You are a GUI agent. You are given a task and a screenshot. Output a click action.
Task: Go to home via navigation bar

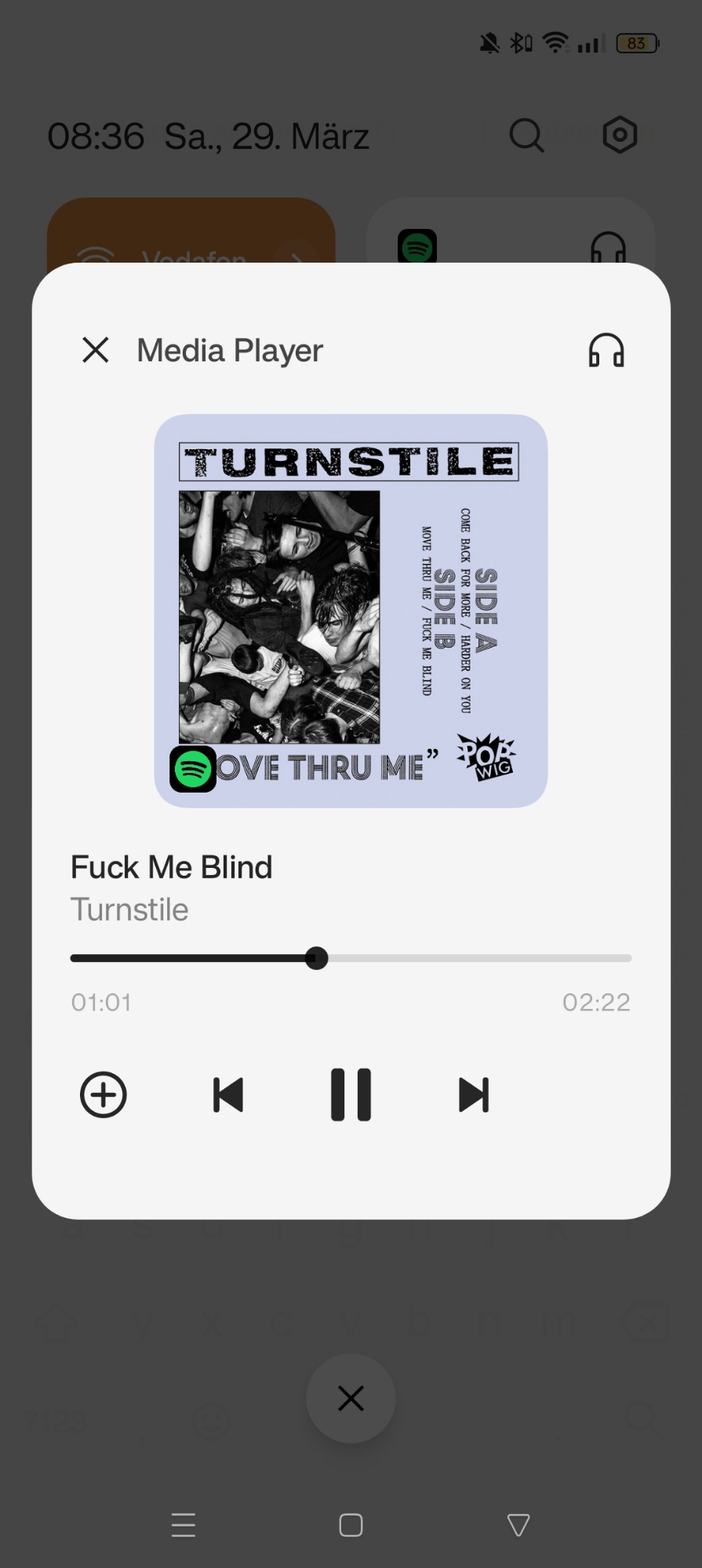coord(351,1525)
